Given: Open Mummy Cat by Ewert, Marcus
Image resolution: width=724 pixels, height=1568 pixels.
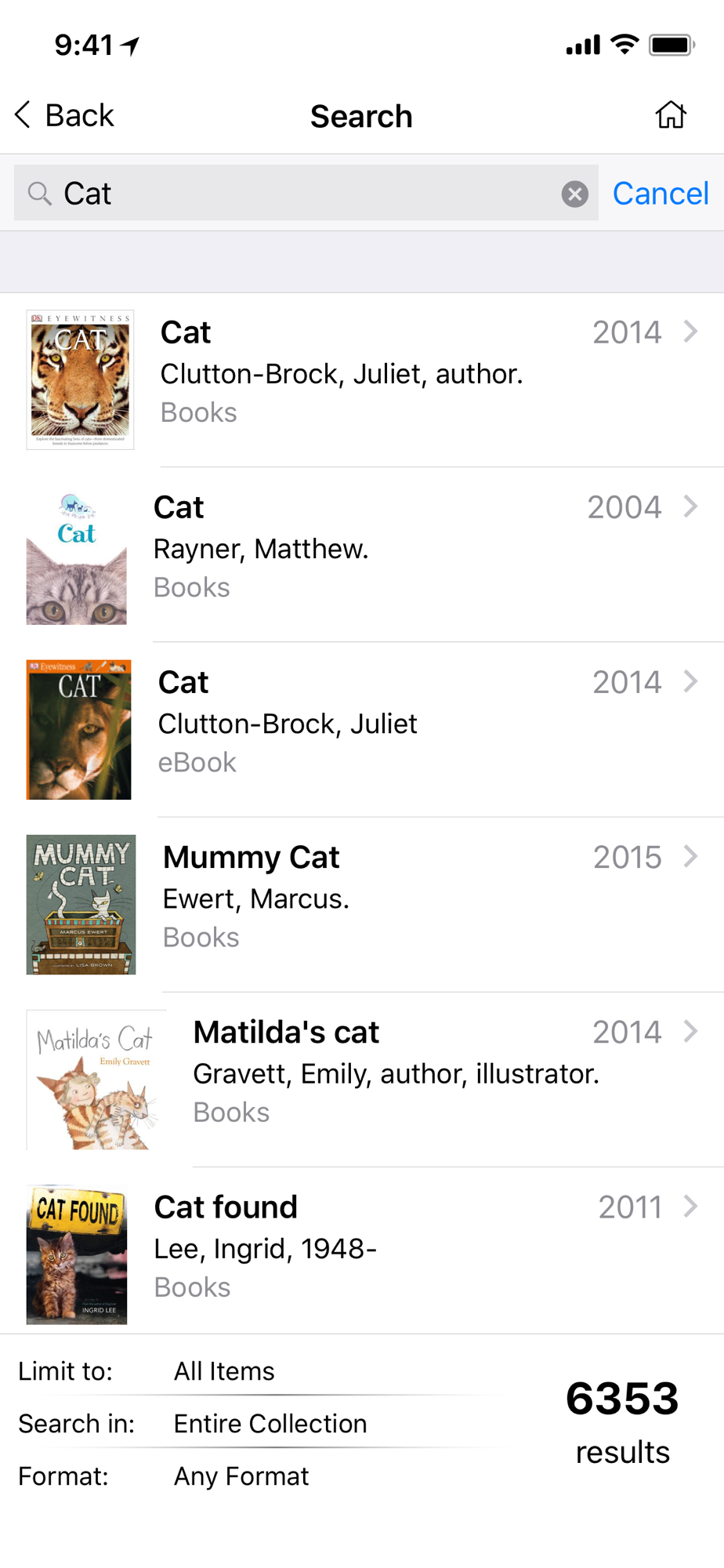Looking at the screenshot, I should 362,905.
